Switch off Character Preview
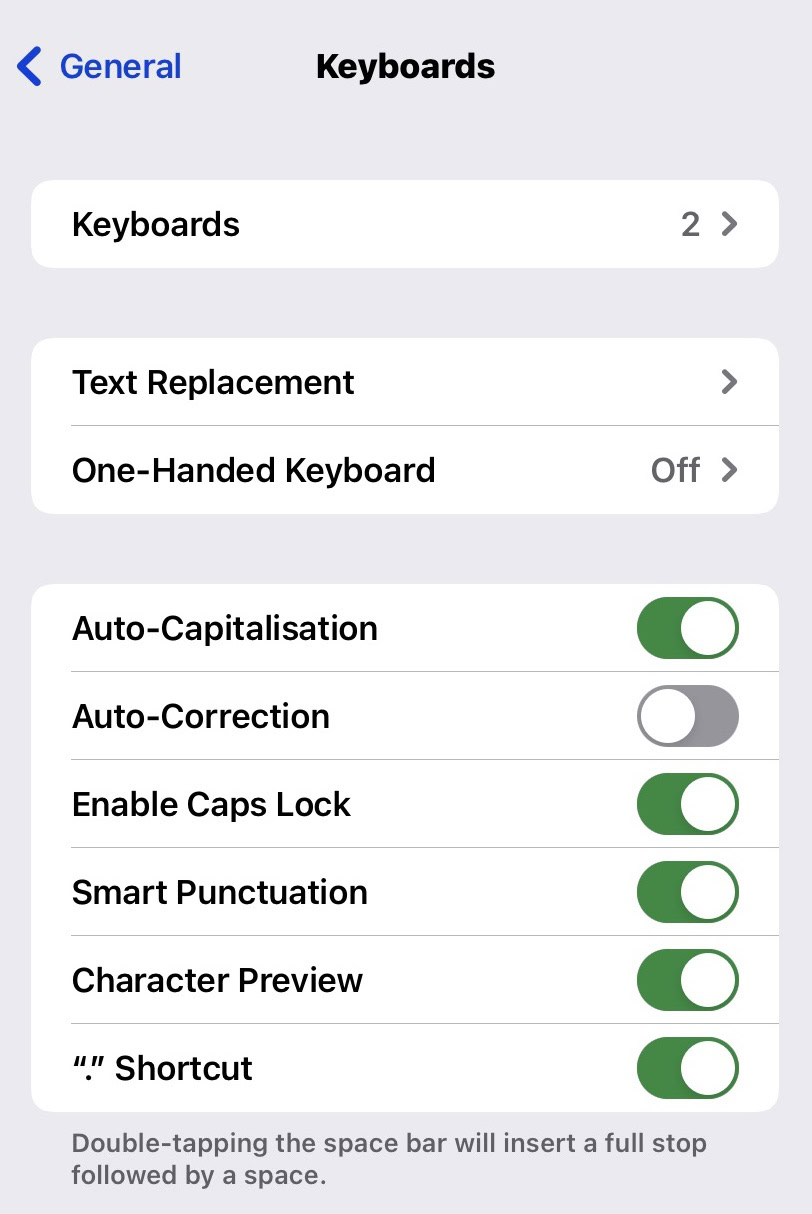 pyautogui.click(x=688, y=980)
